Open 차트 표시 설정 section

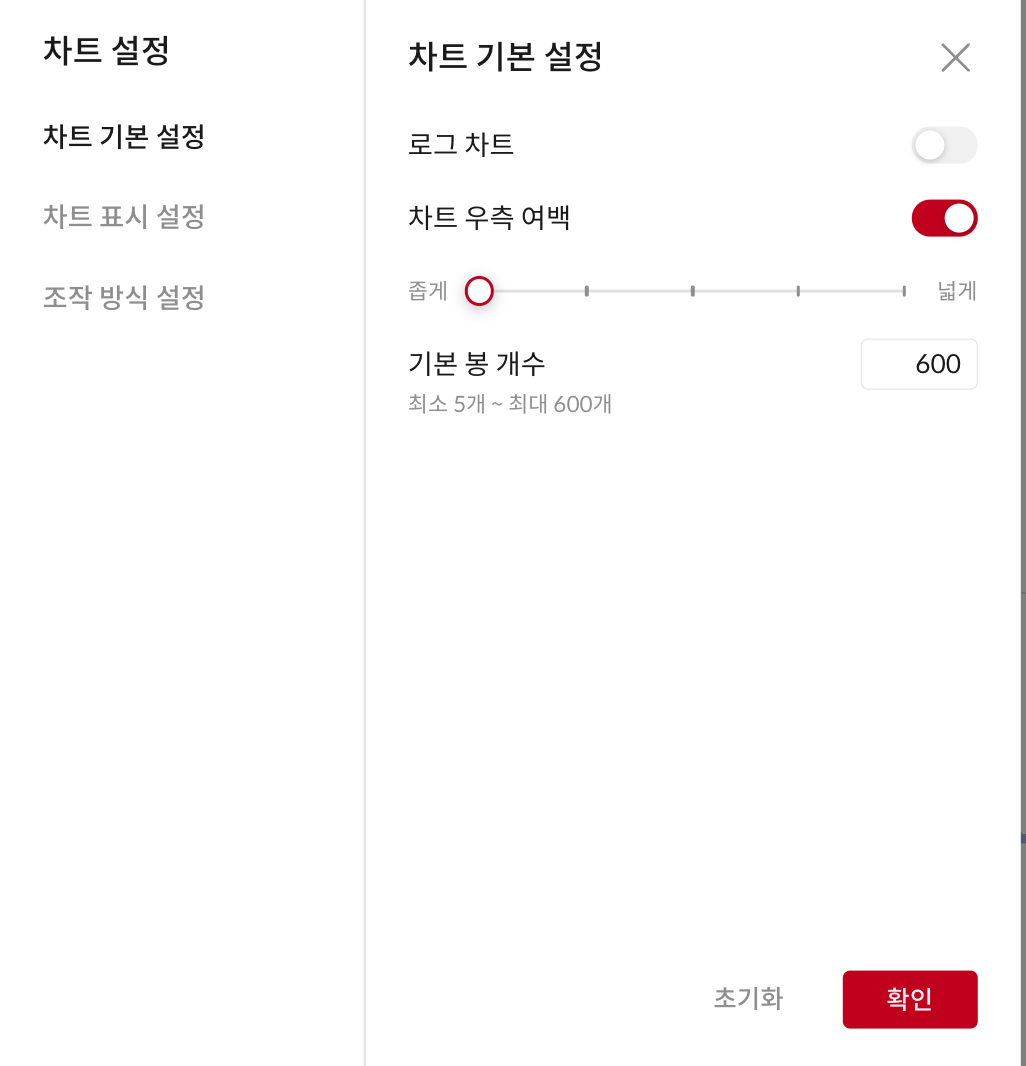coord(124,216)
